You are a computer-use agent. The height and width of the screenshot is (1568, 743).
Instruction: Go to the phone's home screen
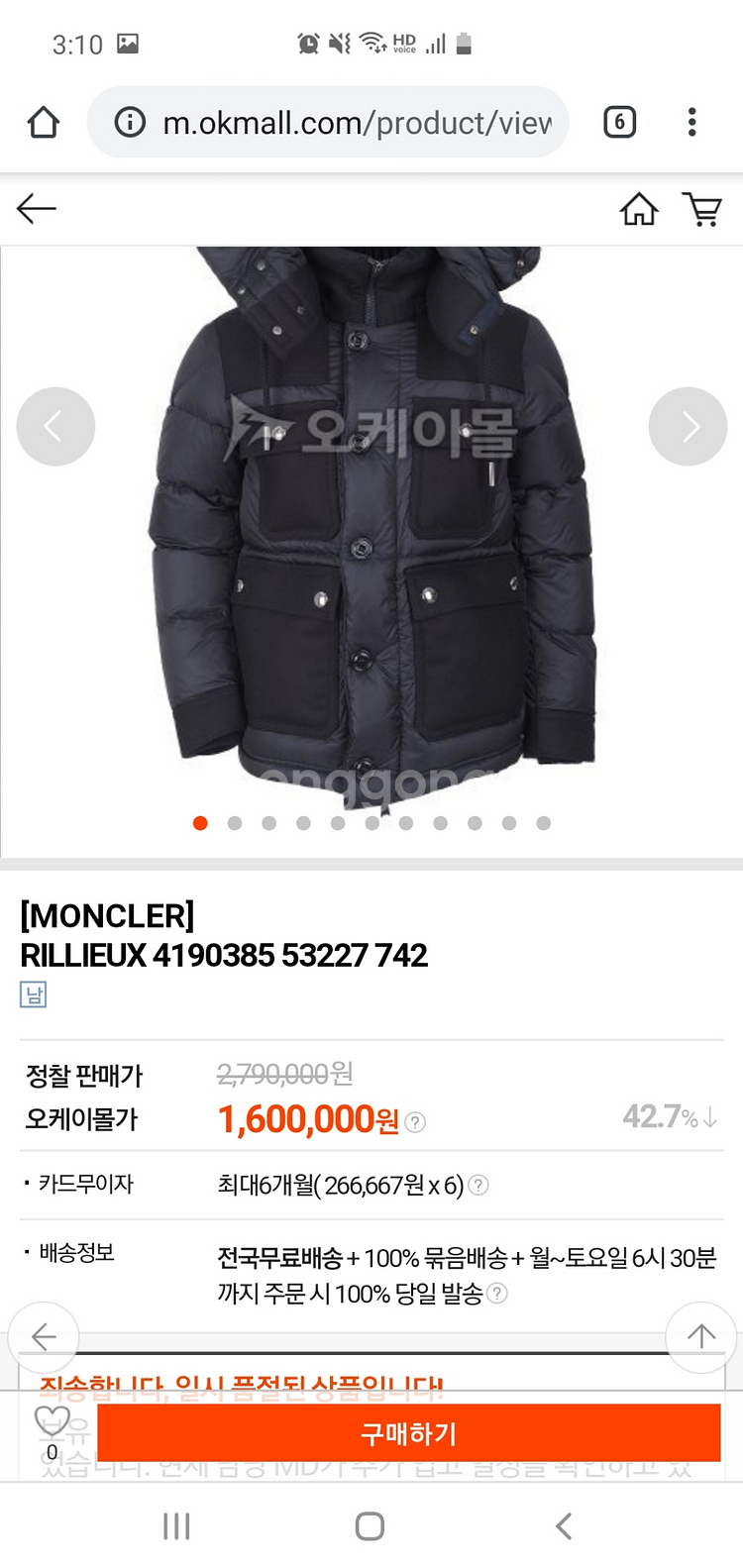(x=370, y=1526)
